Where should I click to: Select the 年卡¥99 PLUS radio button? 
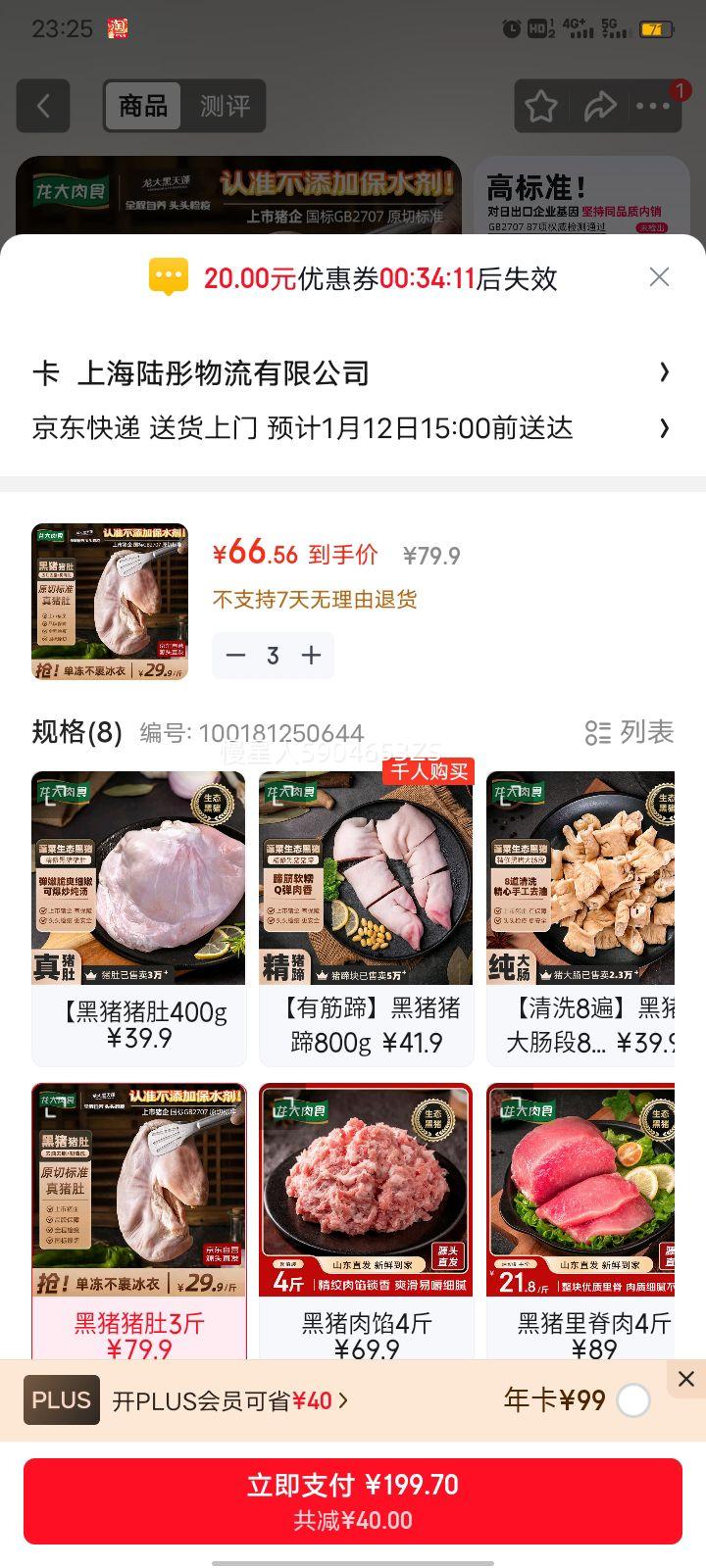point(633,1401)
